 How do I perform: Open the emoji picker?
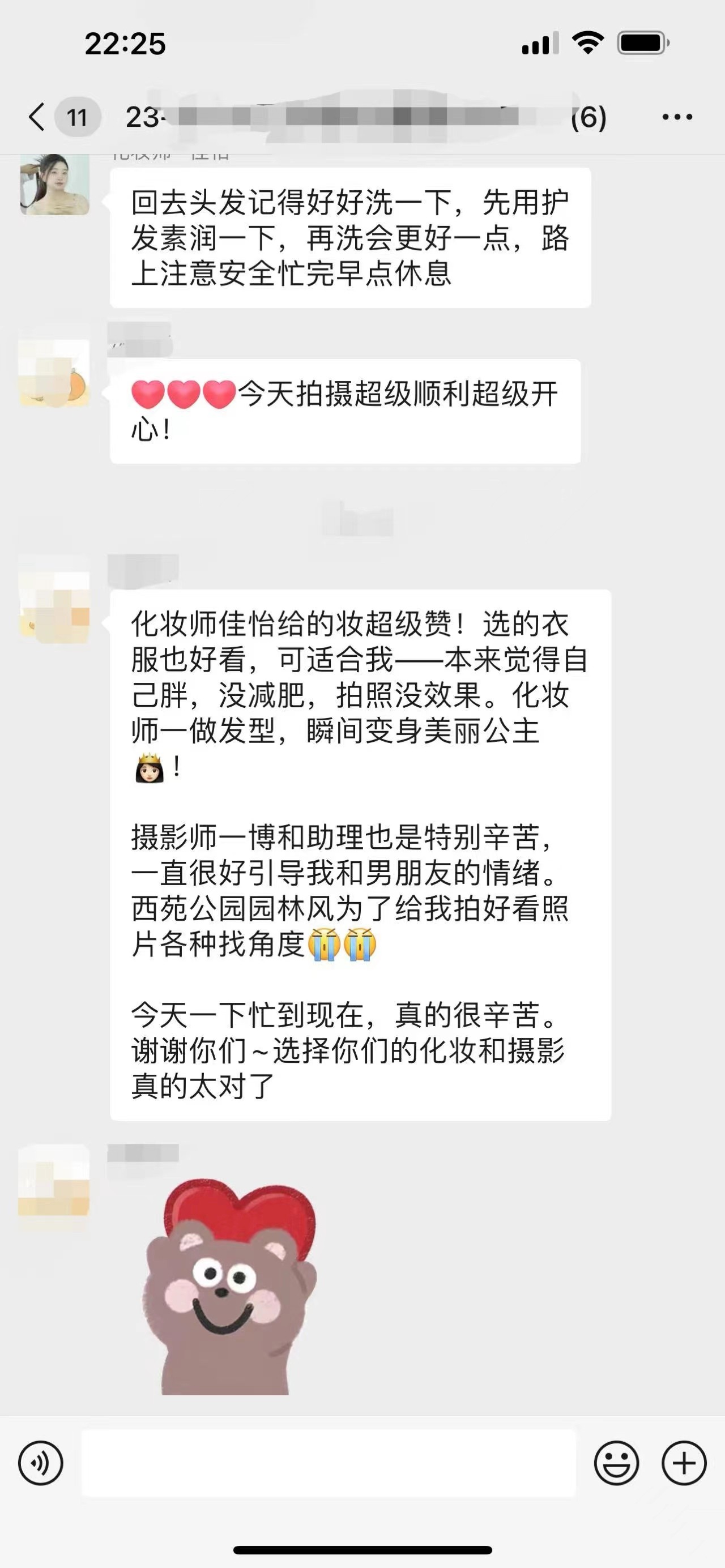click(x=616, y=1463)
